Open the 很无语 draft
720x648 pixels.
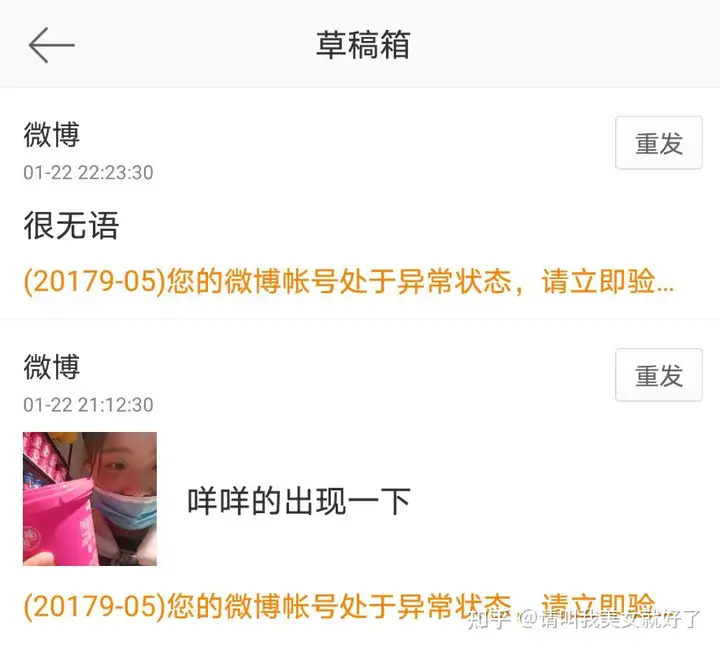(72, 227)
